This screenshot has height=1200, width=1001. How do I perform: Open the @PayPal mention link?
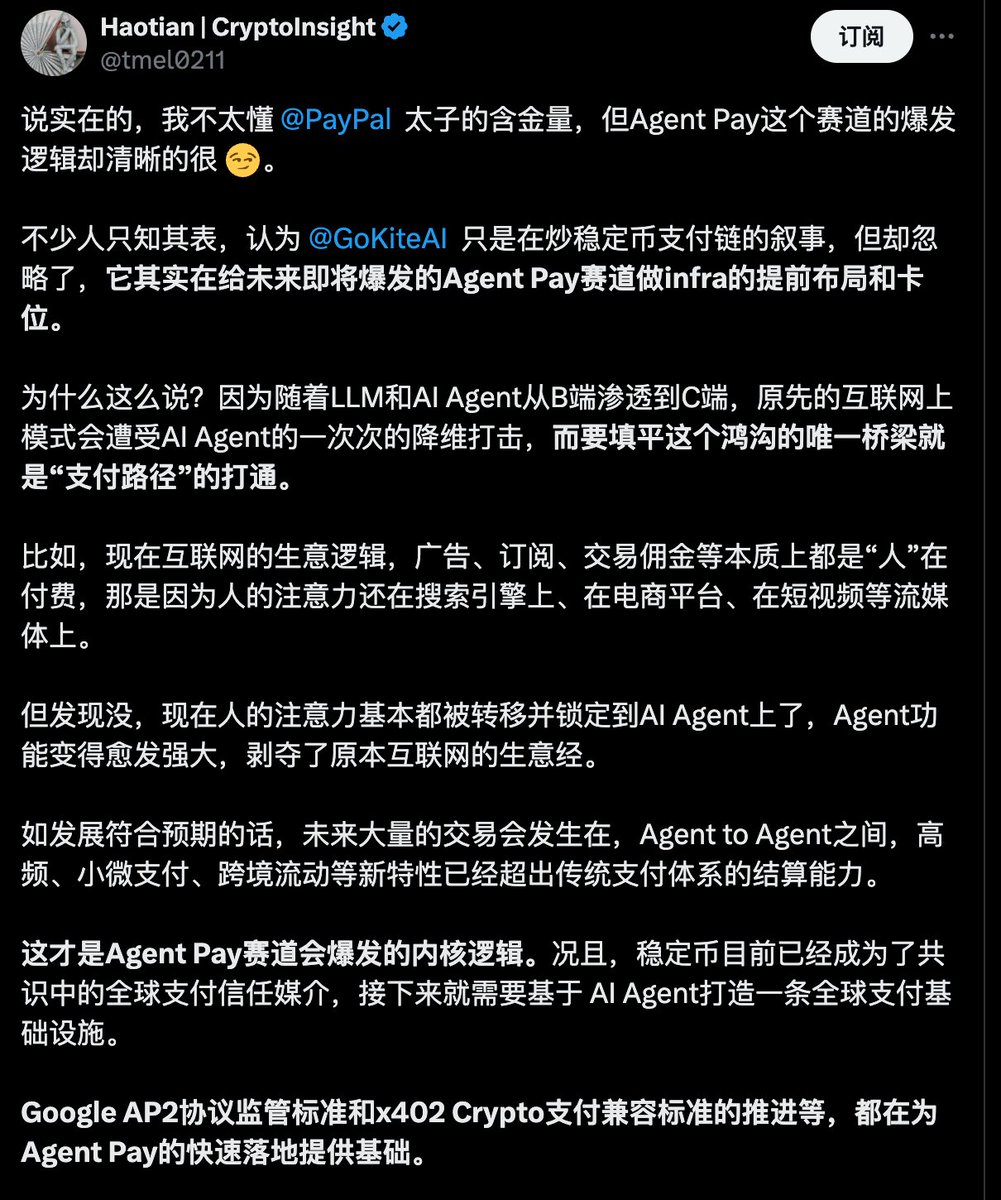[x=337, y=120]
